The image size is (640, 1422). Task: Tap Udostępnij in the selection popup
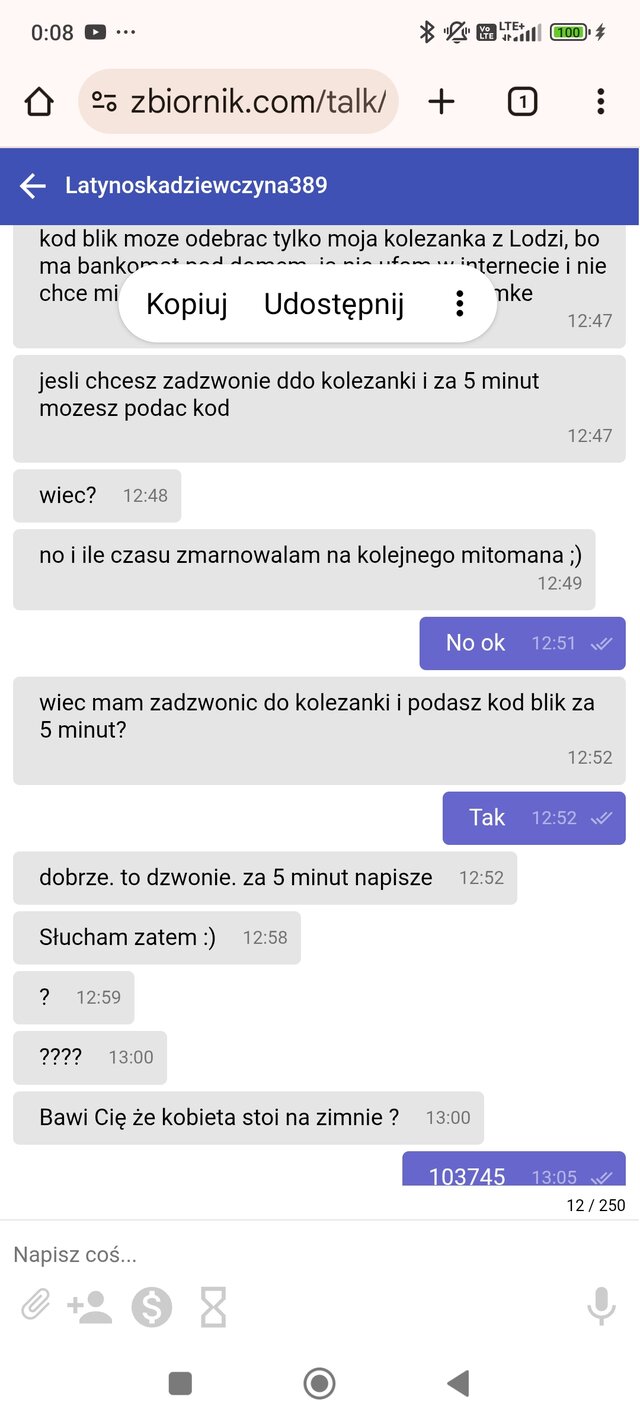pyautogui.click(x=334, y=305)
